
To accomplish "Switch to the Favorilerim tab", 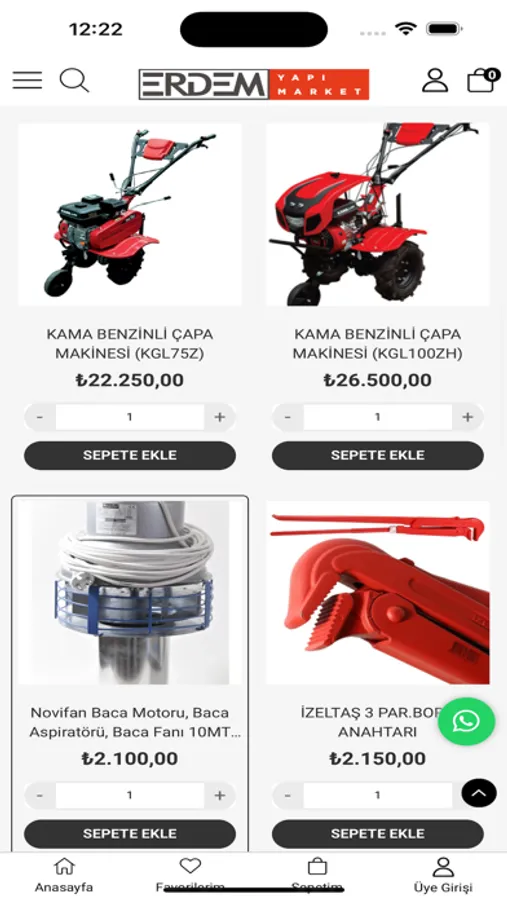I will point(190,875).
